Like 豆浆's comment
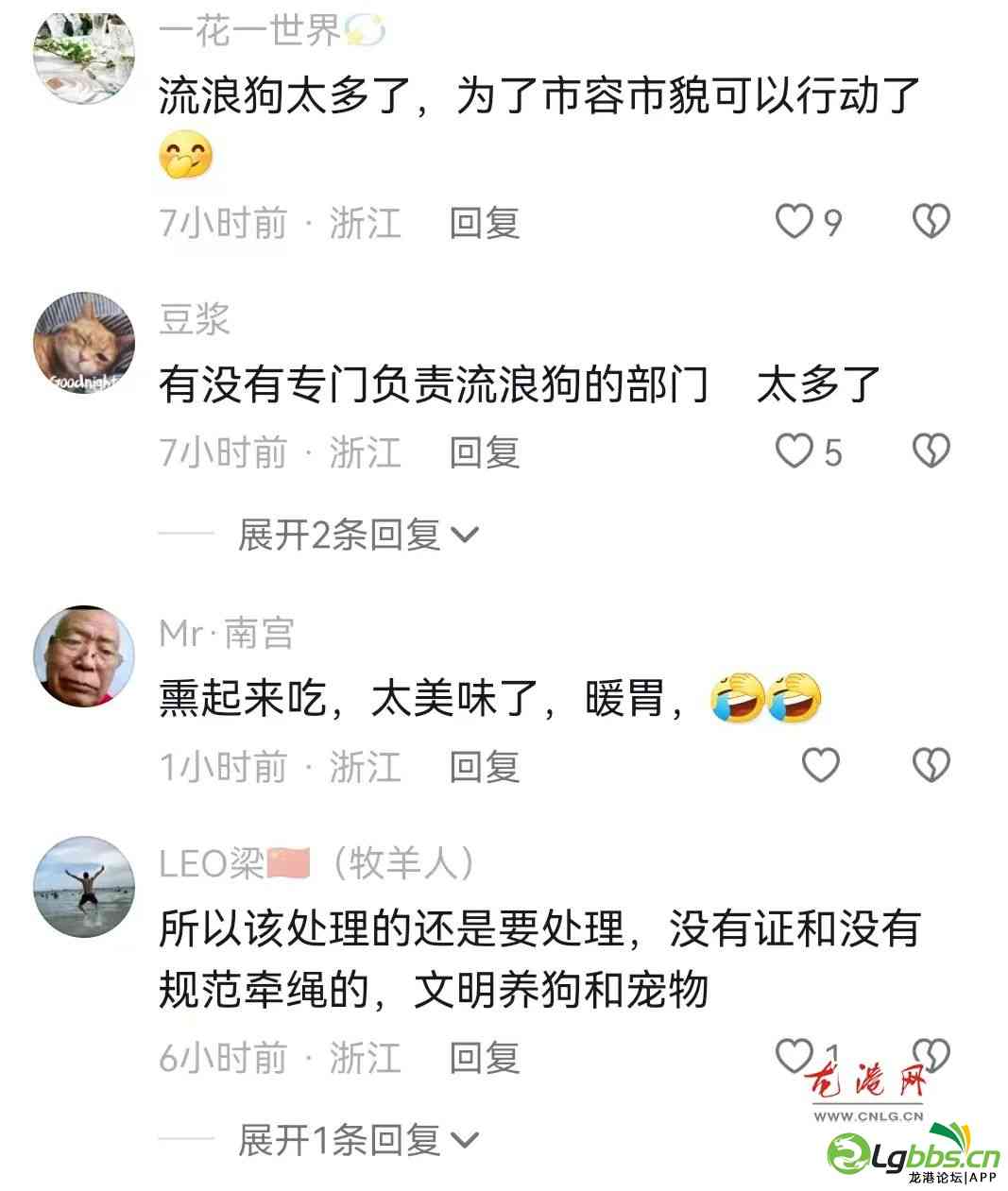Image resolution: width=1008 pixels, height=1191 pixels. [x=794, y=451]
